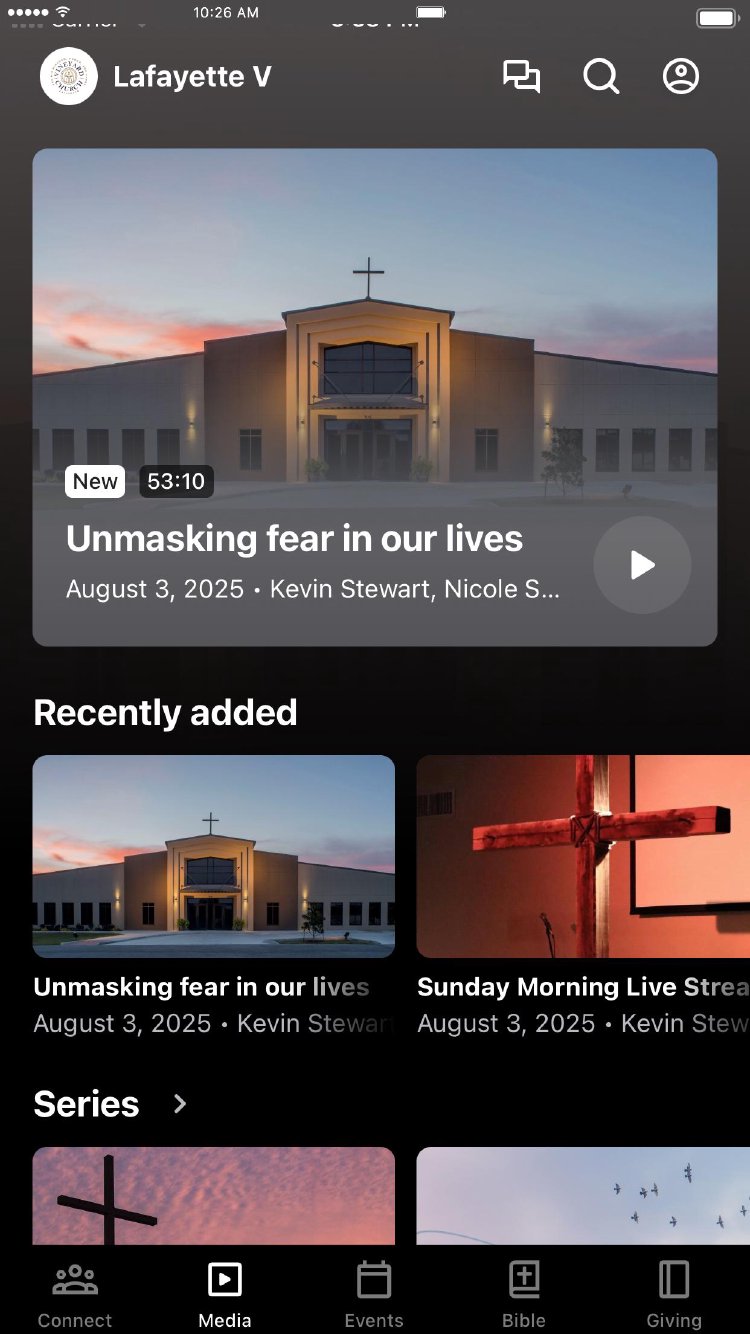Open the search magnifier
The image size is (750, 1334).
(x=601, y=77)
